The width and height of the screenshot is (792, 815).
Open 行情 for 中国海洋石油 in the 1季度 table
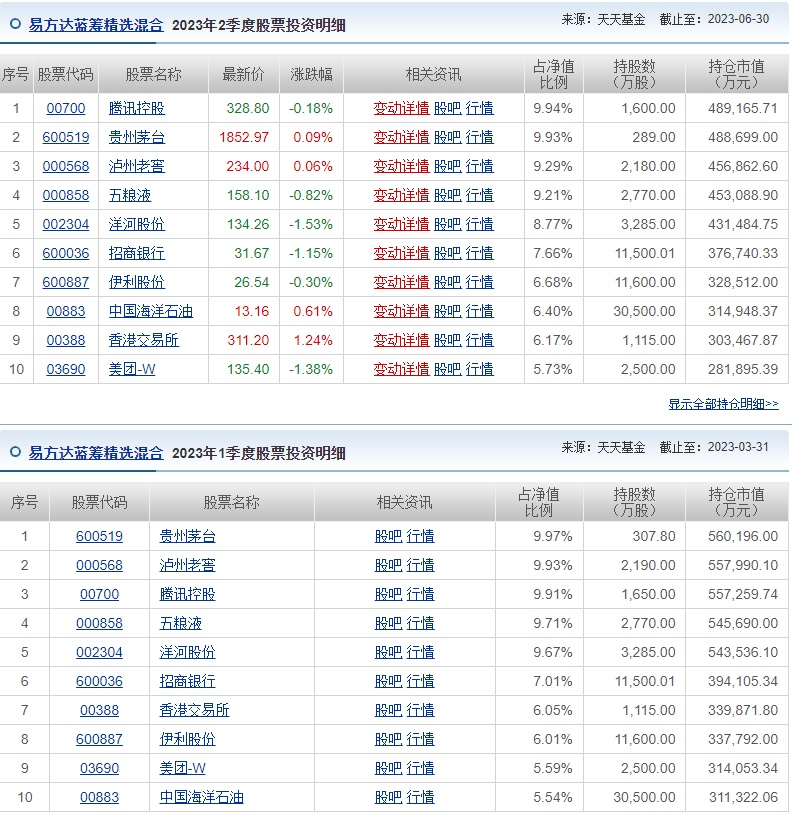click(420, 797)
